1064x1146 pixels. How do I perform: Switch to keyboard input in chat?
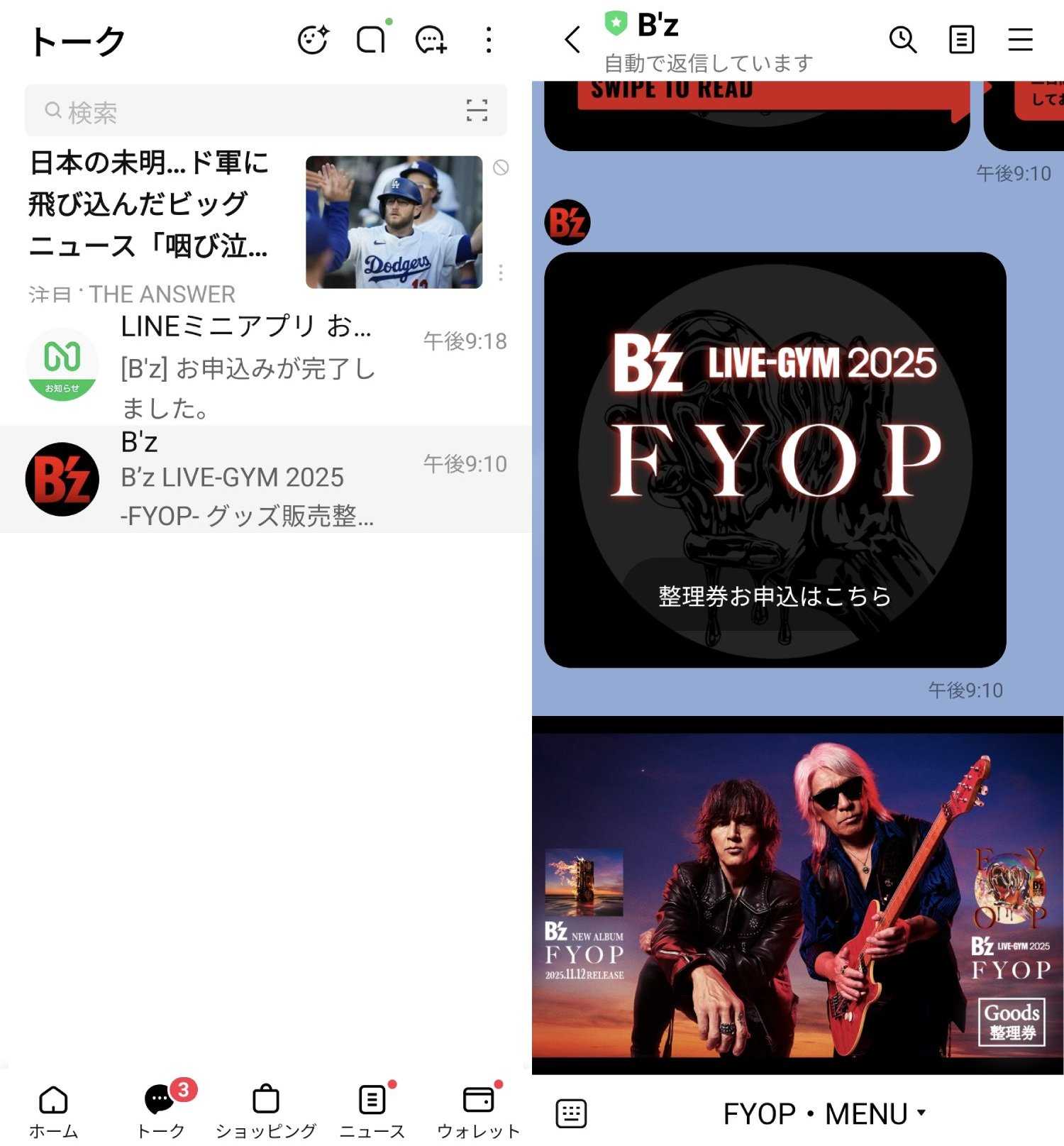click(571, 1113)
